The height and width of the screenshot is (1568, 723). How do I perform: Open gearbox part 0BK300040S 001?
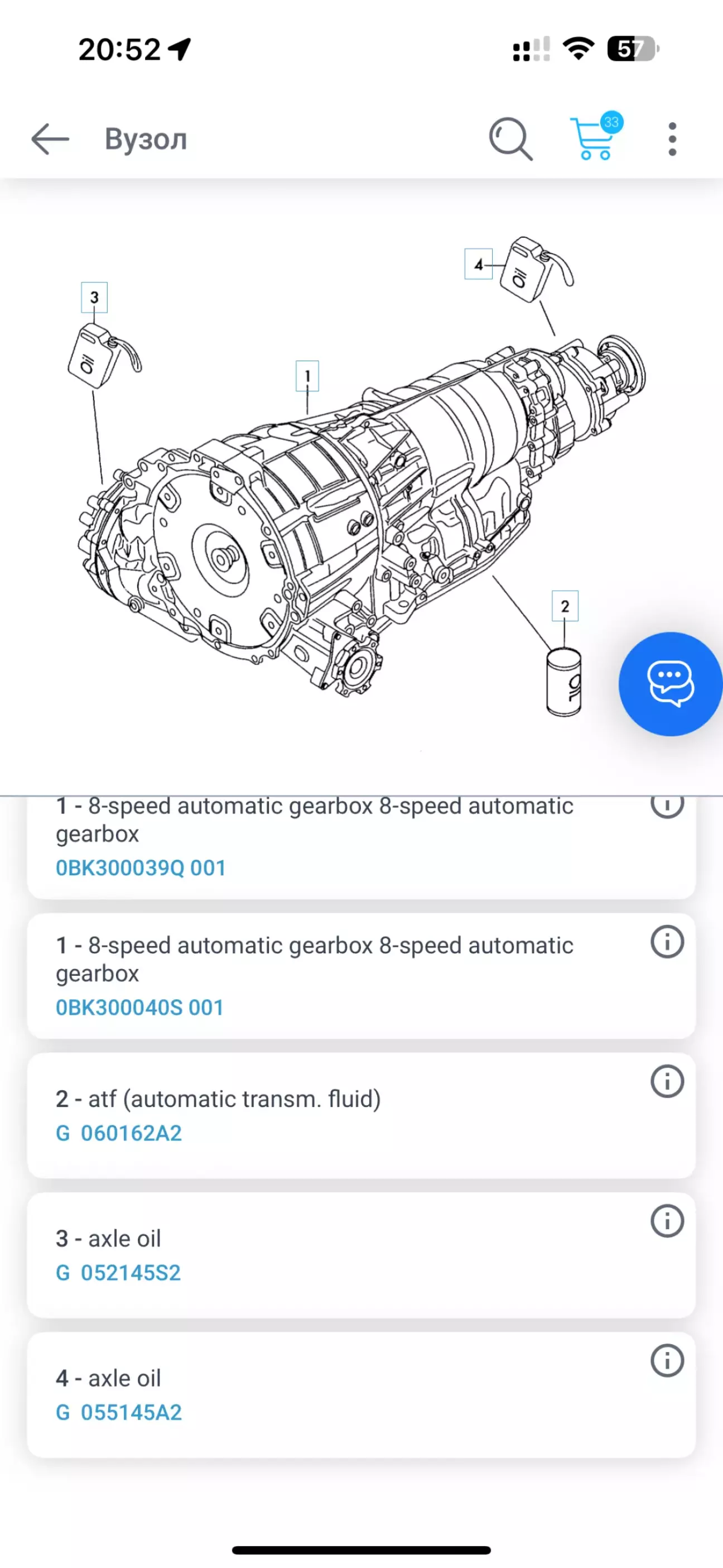(139, 1008)
